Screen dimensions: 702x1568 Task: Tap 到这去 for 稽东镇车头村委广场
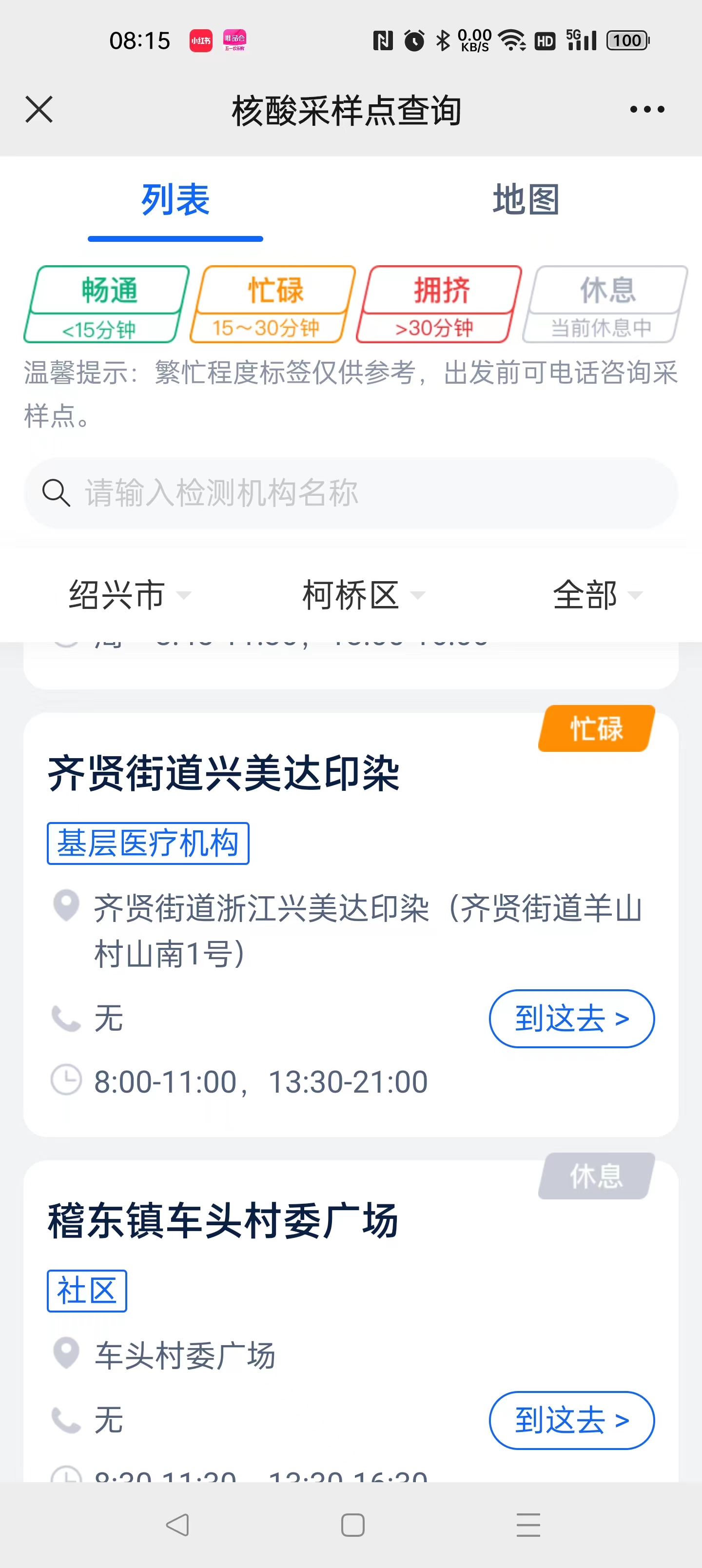click(x=572, y=1420)
